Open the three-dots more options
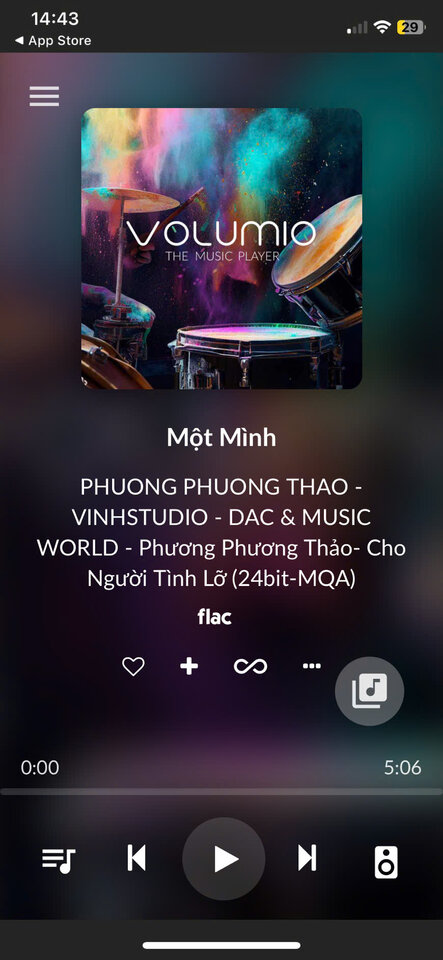The width and height of the screenshot is (443, 960). pos(311,666)
